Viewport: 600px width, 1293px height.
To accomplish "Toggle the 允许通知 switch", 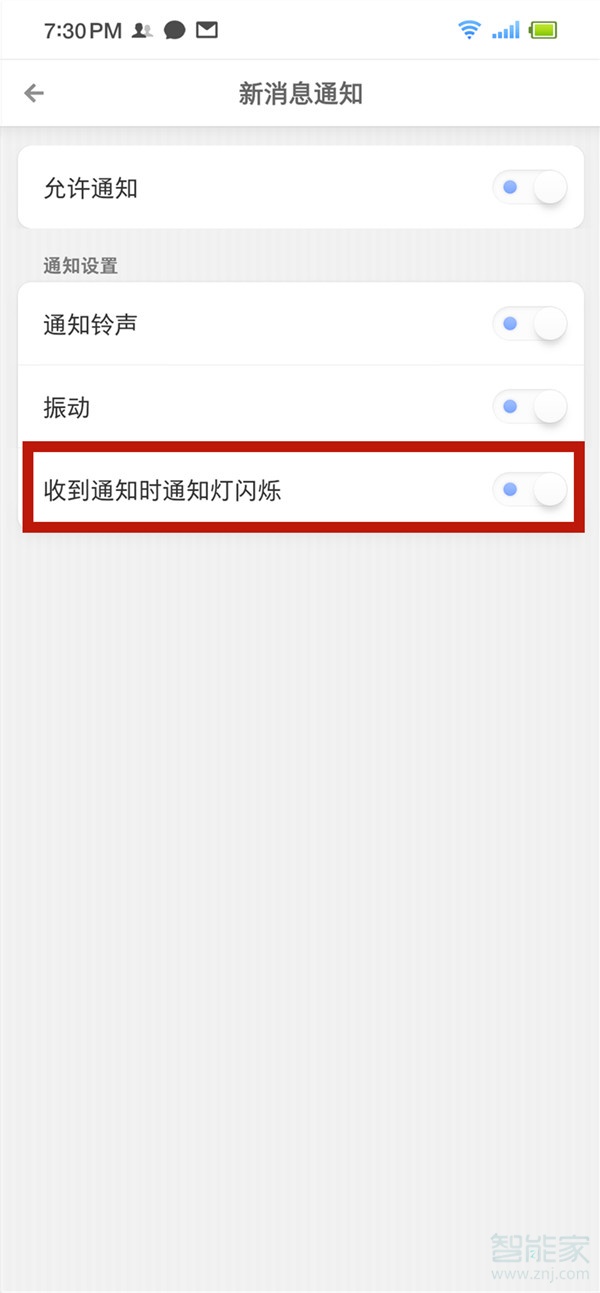I will 529,187.
